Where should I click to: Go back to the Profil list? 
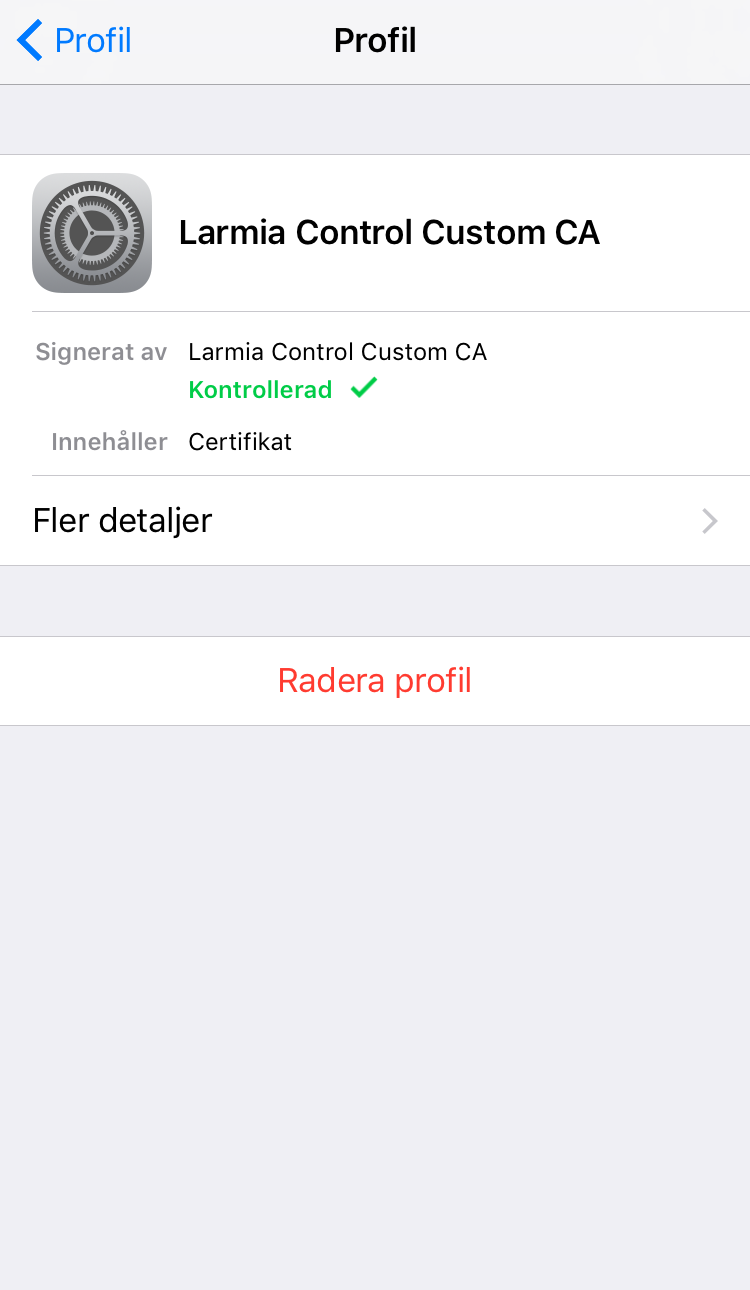coord(75,41)
